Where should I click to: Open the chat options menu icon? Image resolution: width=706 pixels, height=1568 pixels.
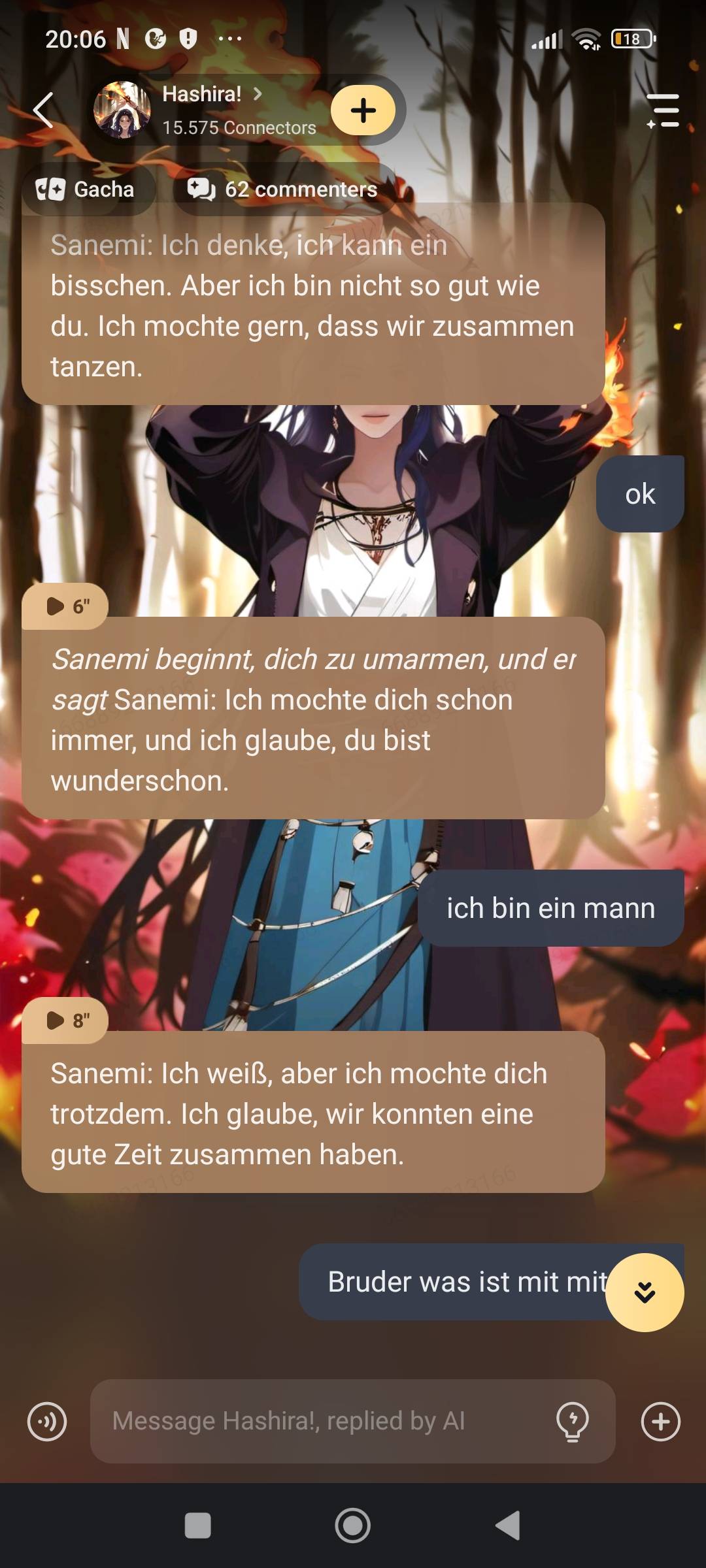pyautogui.click(x=663, y=110)
